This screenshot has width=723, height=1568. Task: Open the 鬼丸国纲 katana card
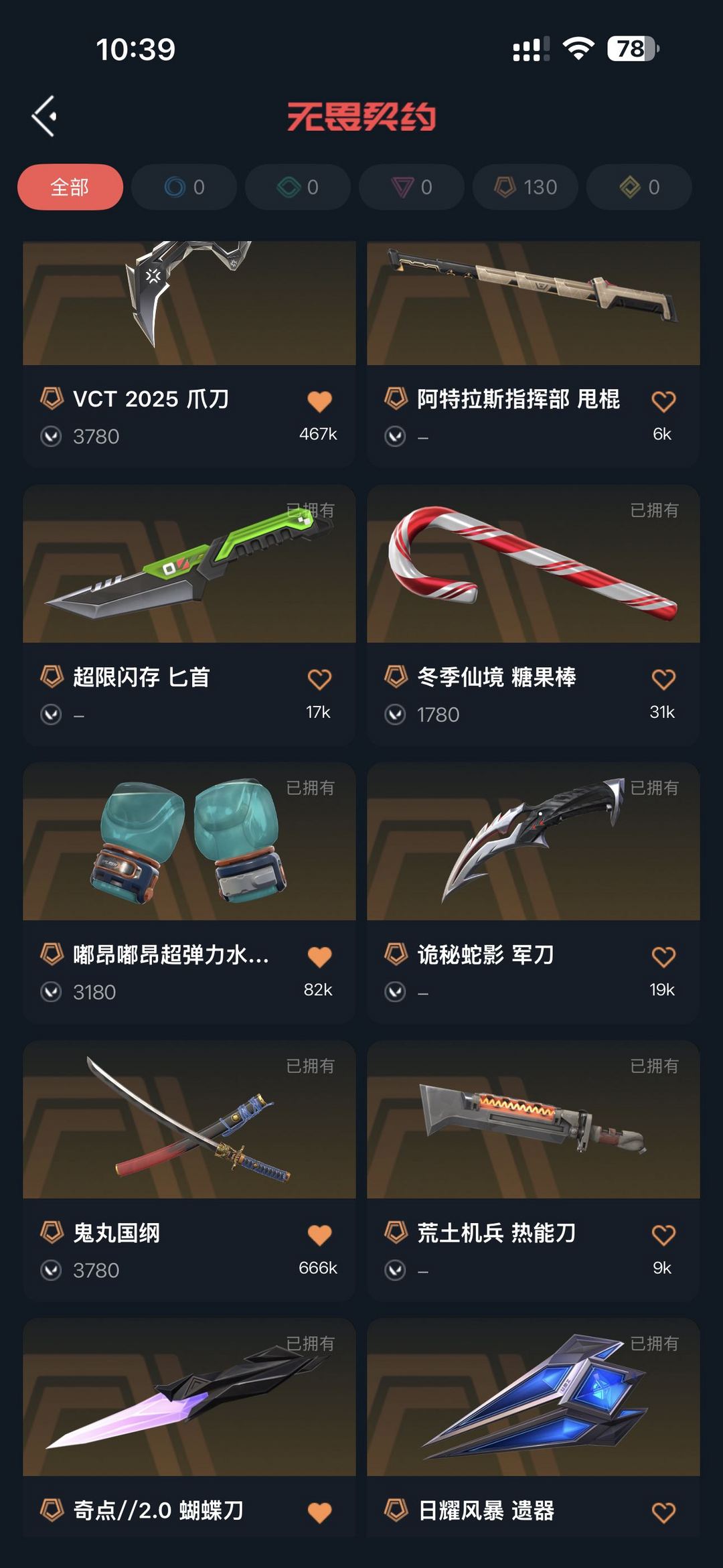pyautogui.click(x=189, y=1119)
